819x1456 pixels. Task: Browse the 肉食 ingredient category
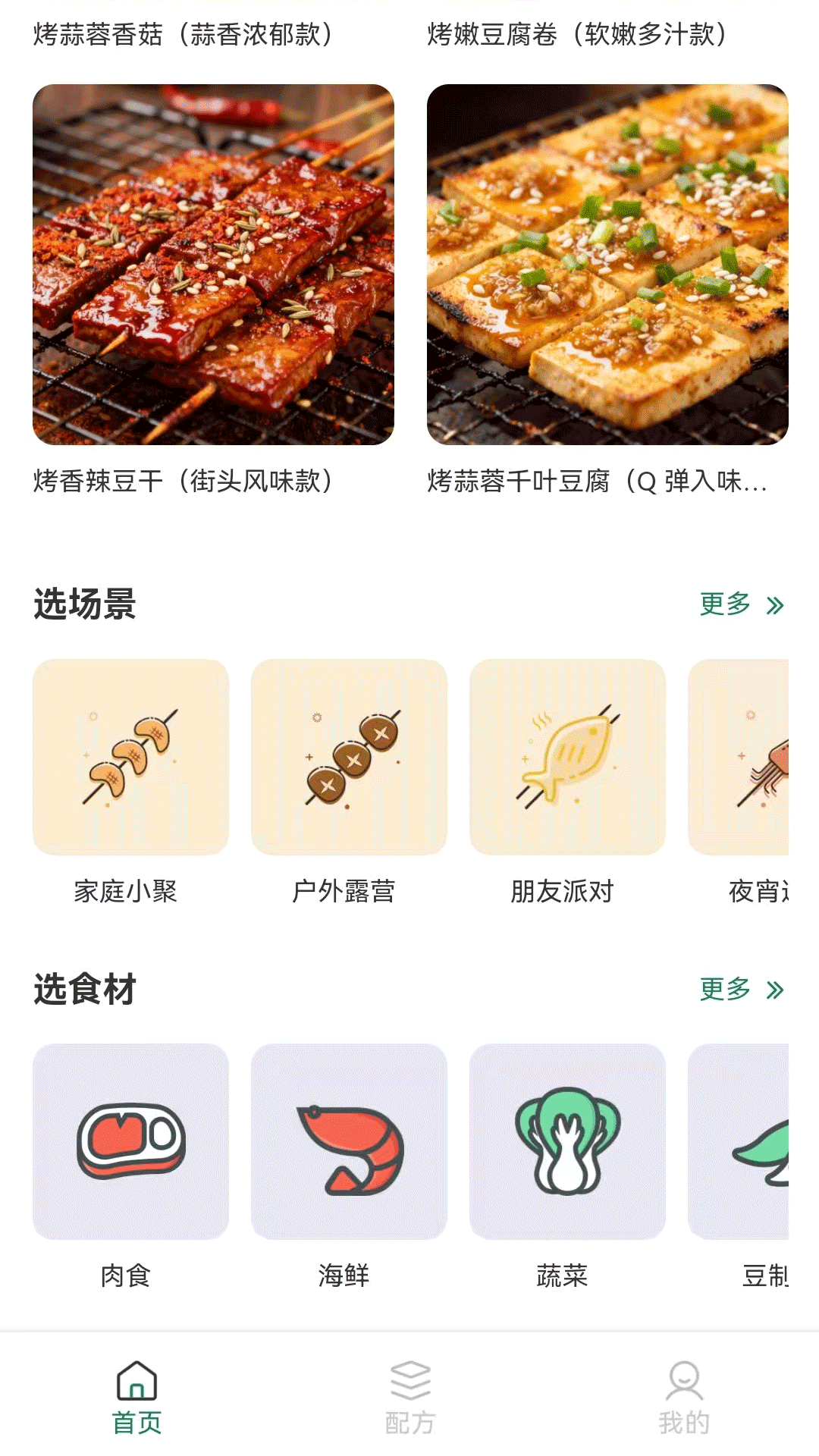pos(130,1142)
